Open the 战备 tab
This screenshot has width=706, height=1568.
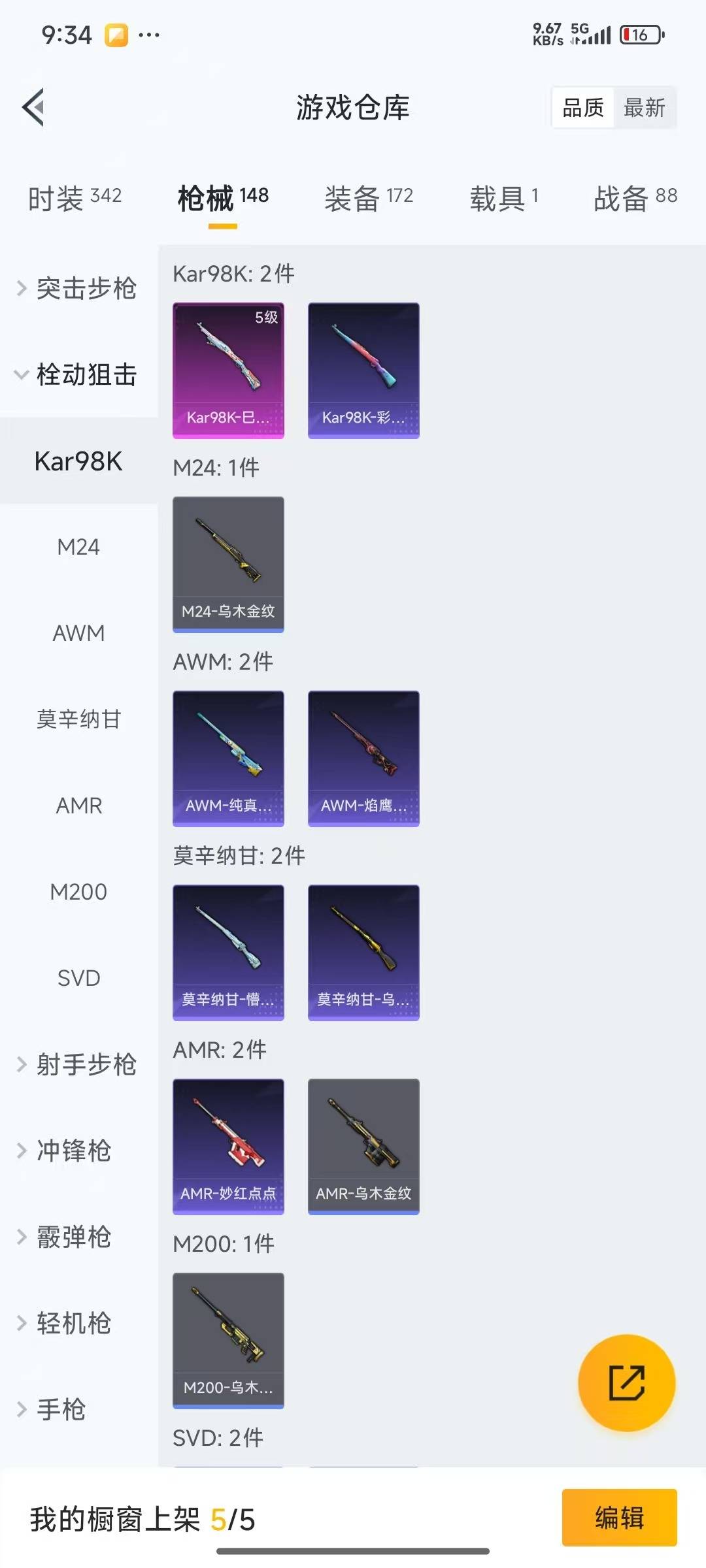coord(635,198)
